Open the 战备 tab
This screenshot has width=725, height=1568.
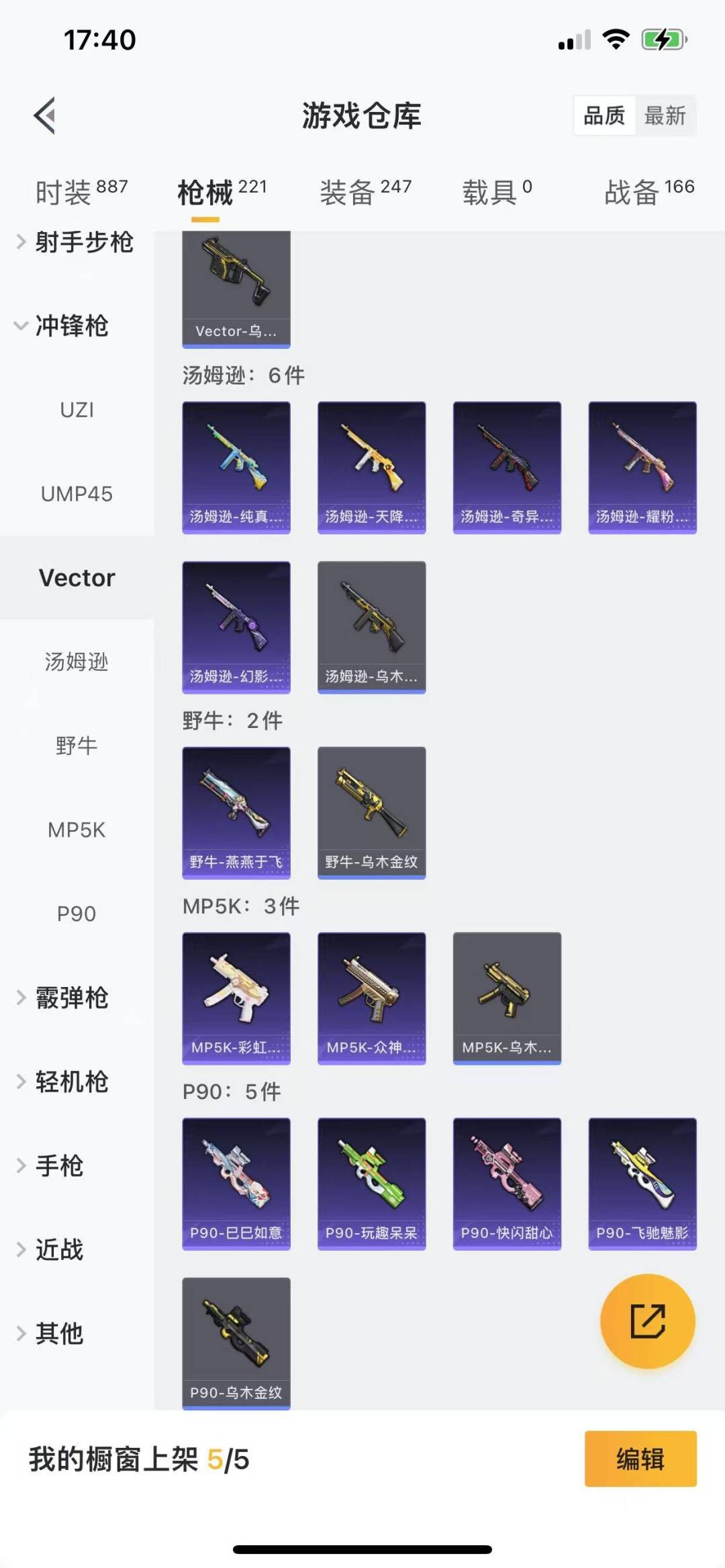pyautogui.click(x=649, y=192)
